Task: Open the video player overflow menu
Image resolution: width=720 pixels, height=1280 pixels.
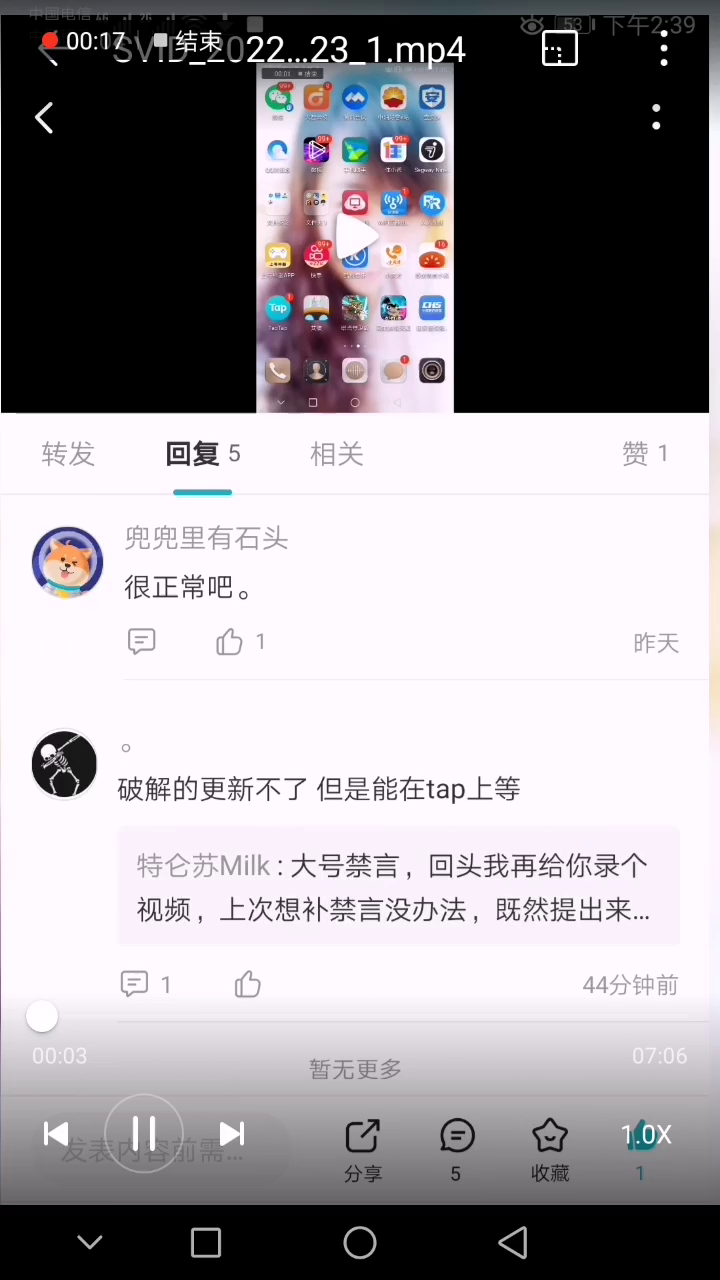Action: point(664,48)
